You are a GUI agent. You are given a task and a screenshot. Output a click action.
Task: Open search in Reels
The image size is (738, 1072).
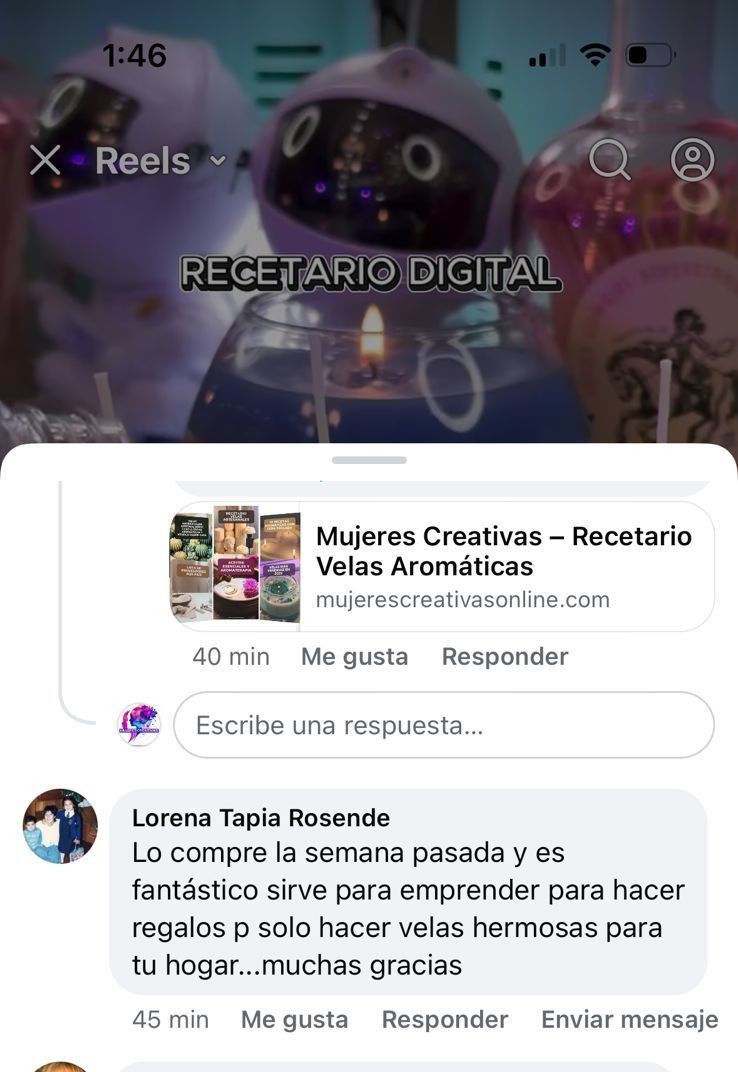point(609,160)
